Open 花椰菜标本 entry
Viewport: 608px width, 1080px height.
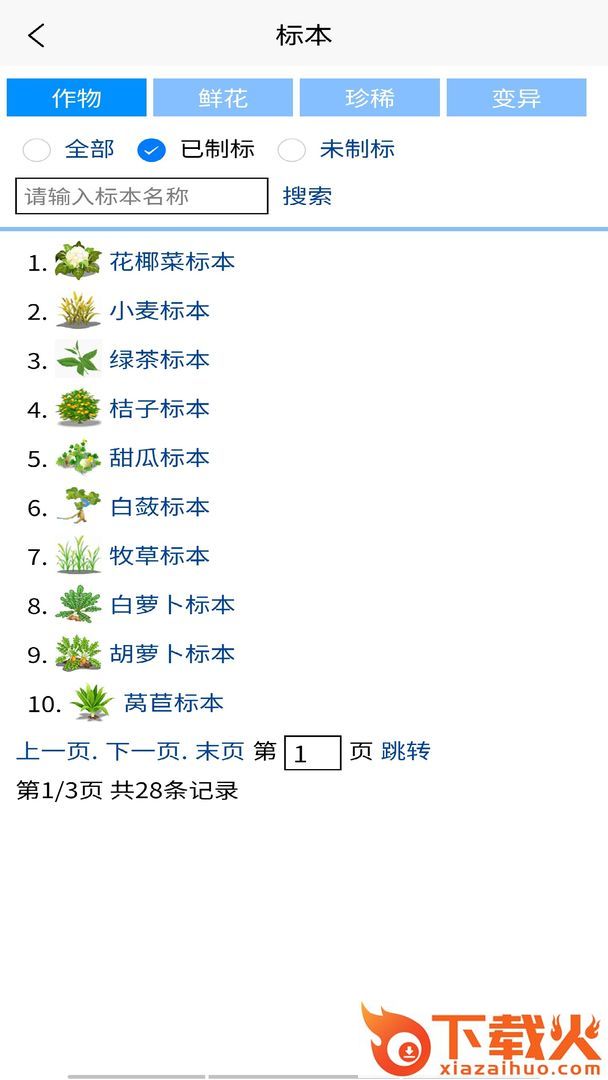tap(172, 262)
